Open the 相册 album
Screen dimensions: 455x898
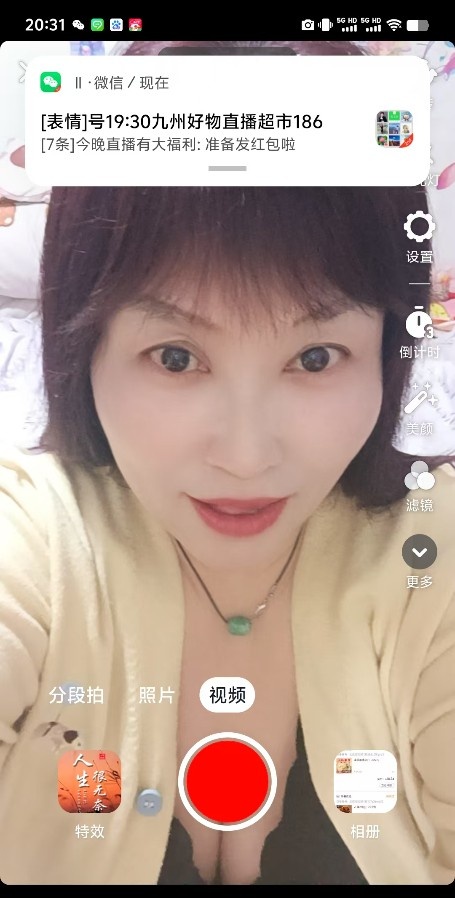365,794
